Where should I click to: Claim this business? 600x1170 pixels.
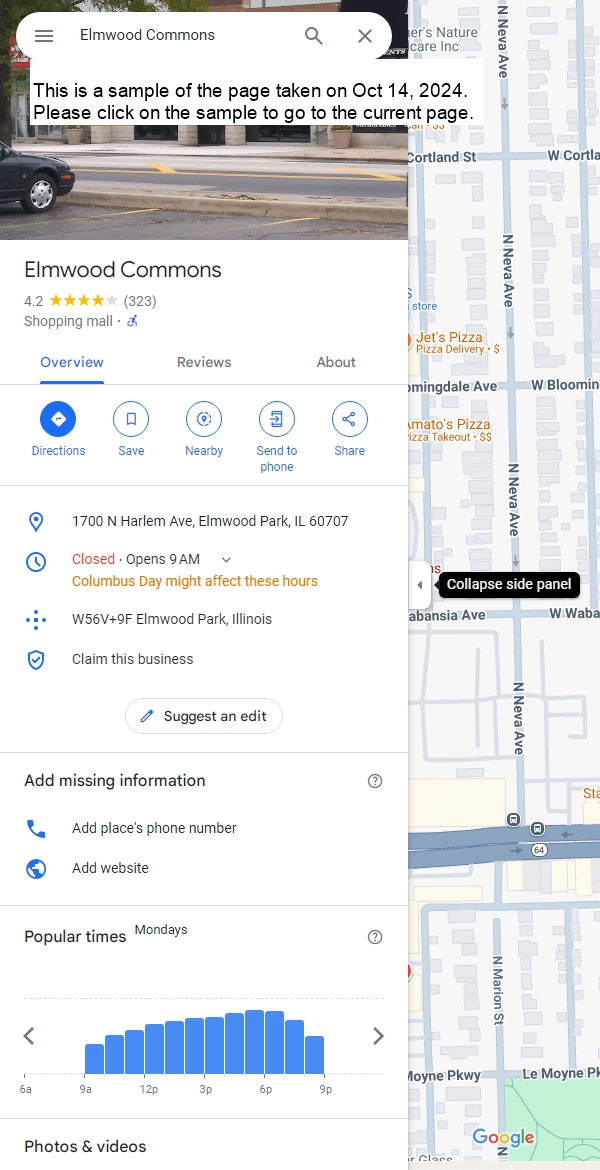click(133, 659)
